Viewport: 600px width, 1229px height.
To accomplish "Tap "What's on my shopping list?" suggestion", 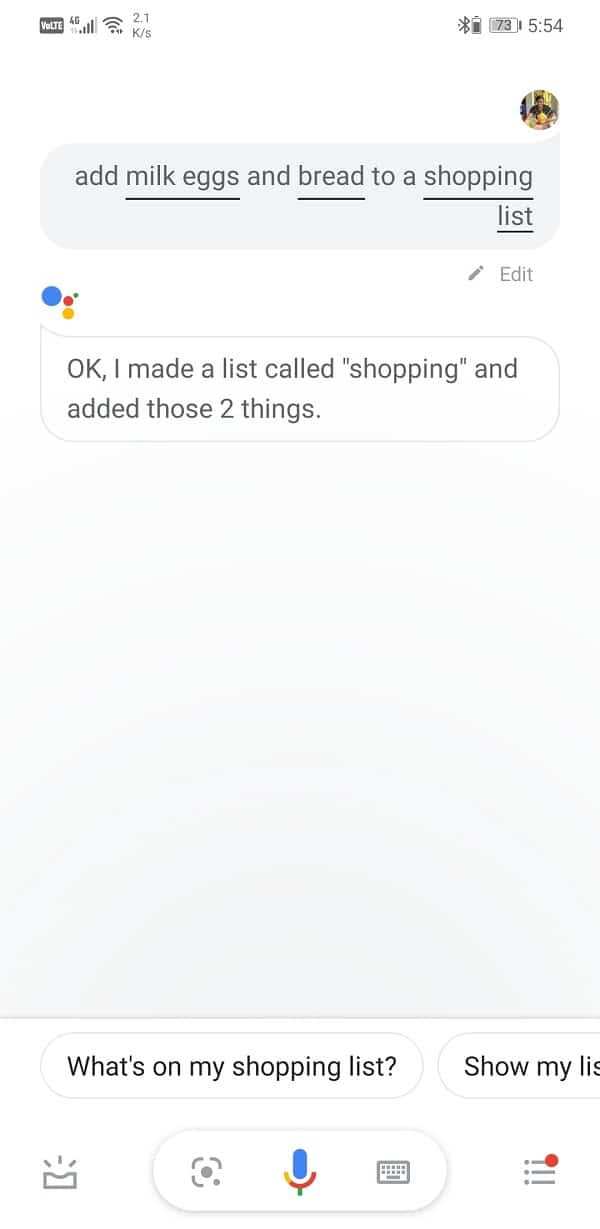I will [232, 1066].
